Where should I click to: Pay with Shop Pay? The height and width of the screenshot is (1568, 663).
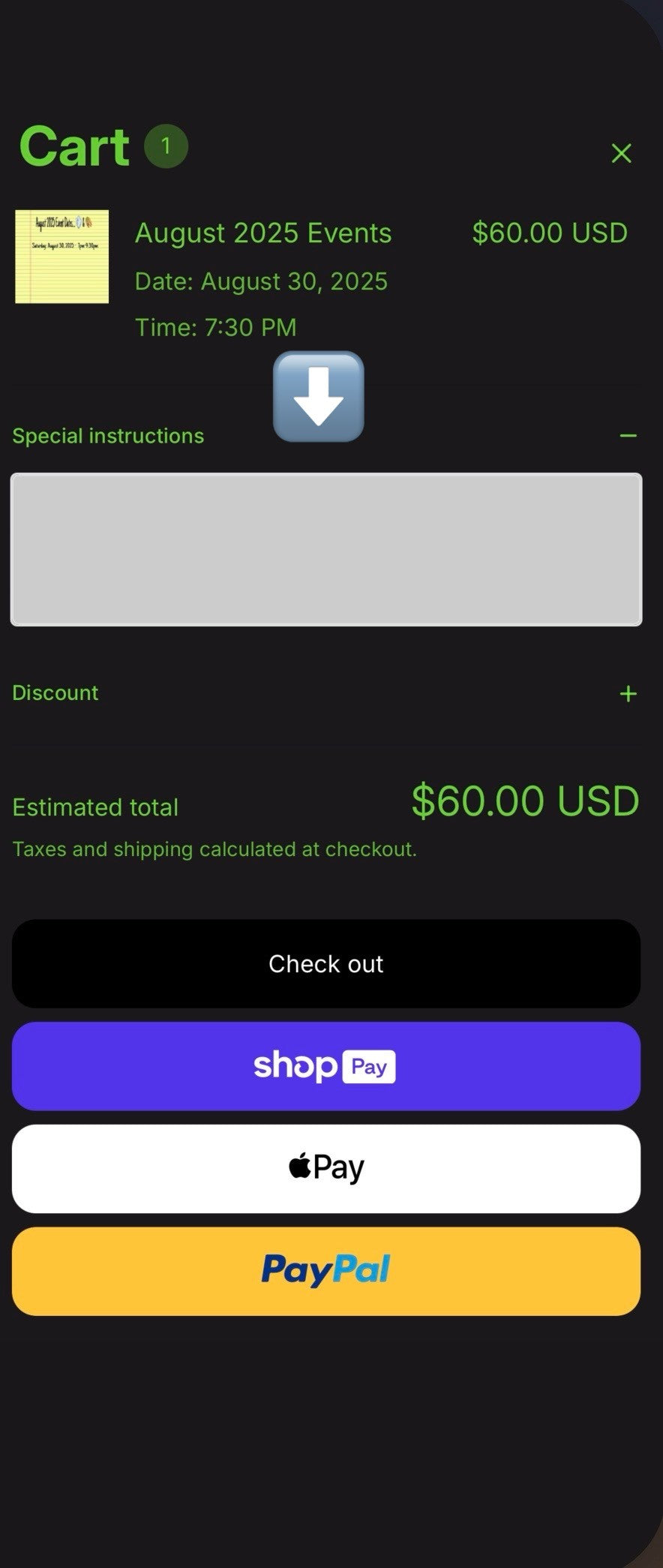pyautogui.click(x=326, y=1066)
